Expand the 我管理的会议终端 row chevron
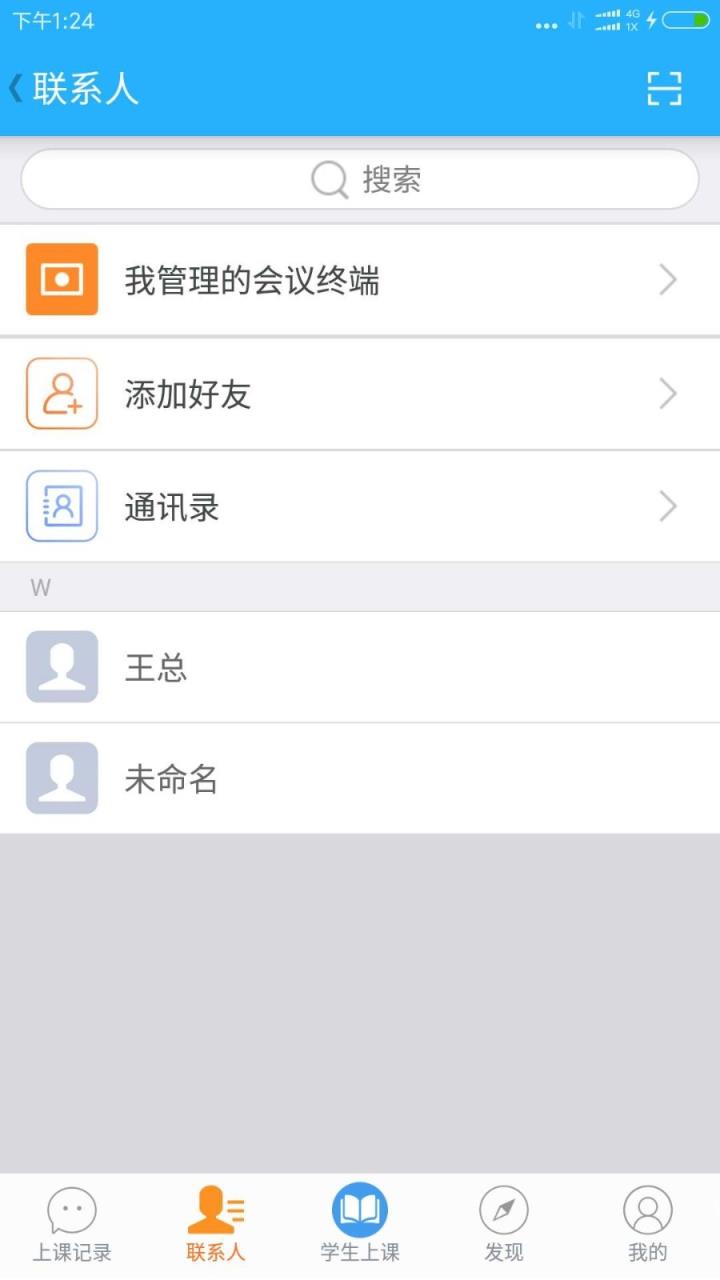Screen dimensions: 720x1280 [x=668, y=280]
